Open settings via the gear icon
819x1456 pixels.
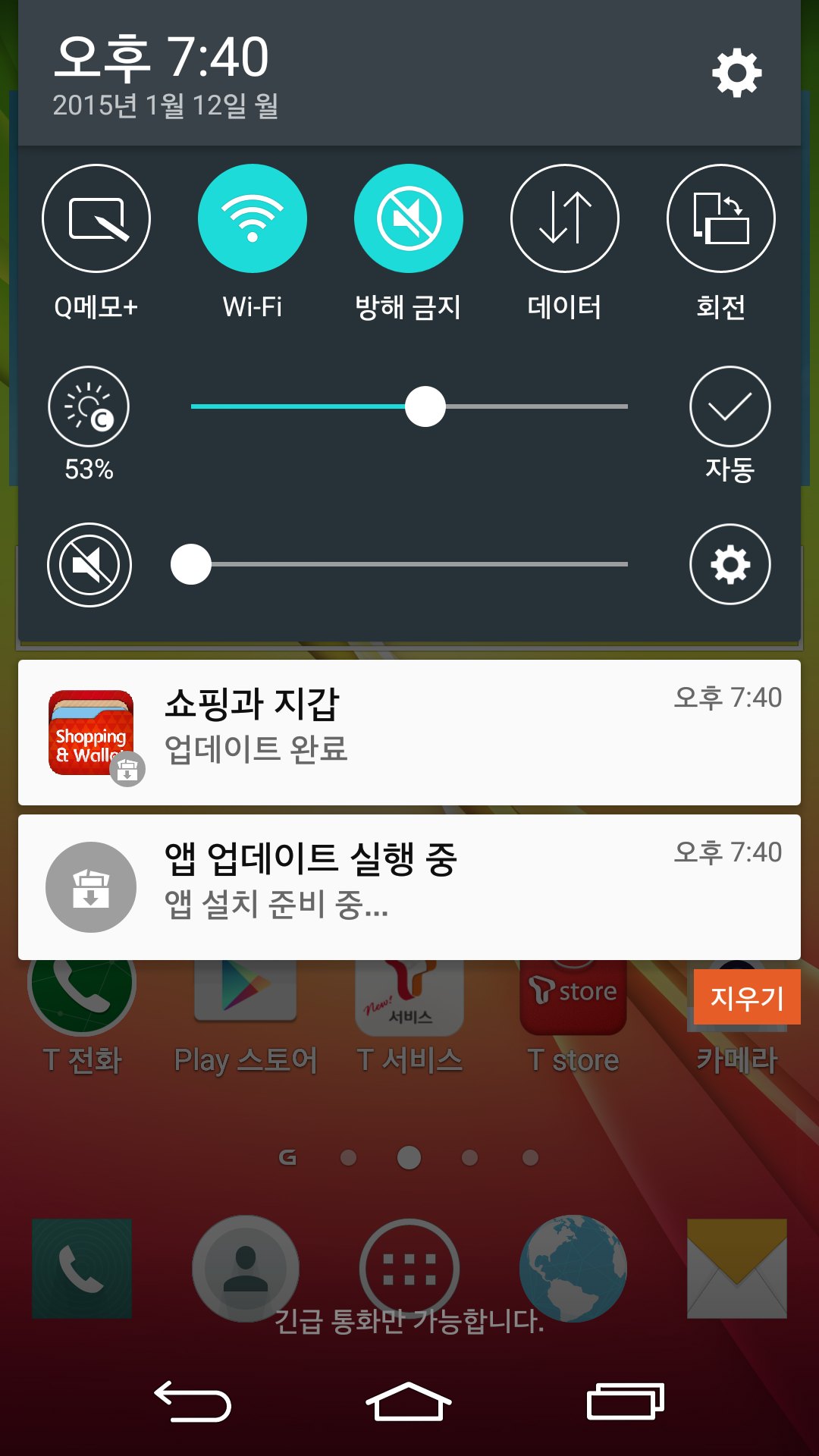736,73
